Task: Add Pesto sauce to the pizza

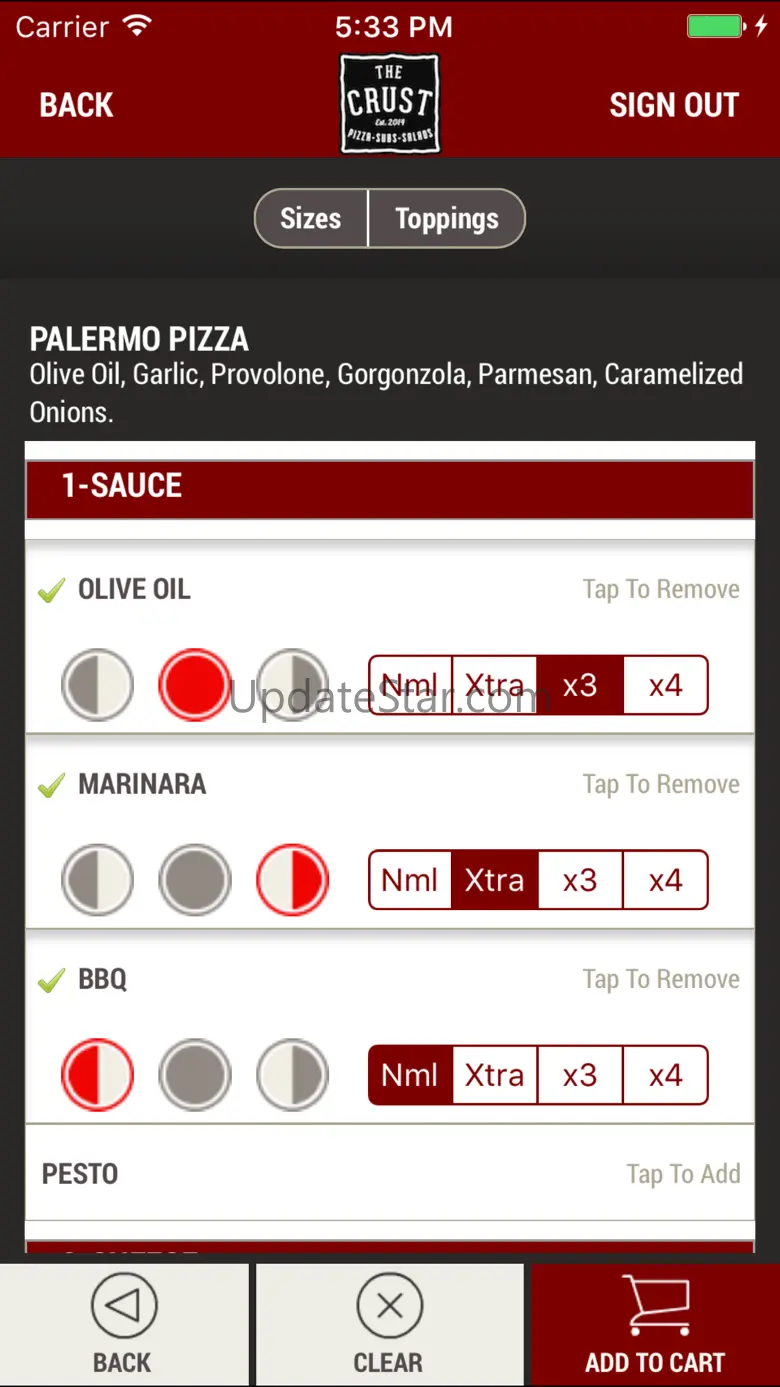Action: point(683,1174)
